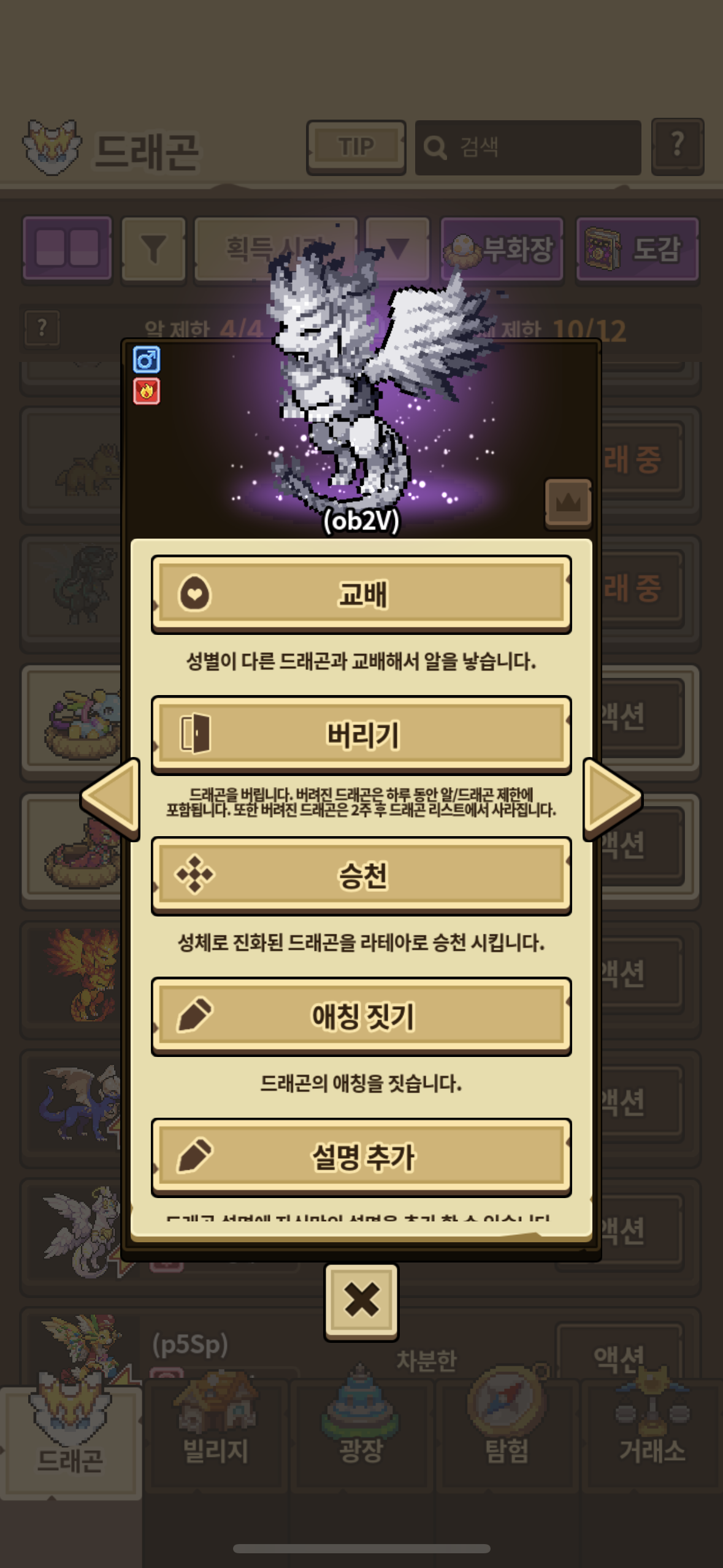Go to the next dragon with right arrow

(x=611, y=797)
